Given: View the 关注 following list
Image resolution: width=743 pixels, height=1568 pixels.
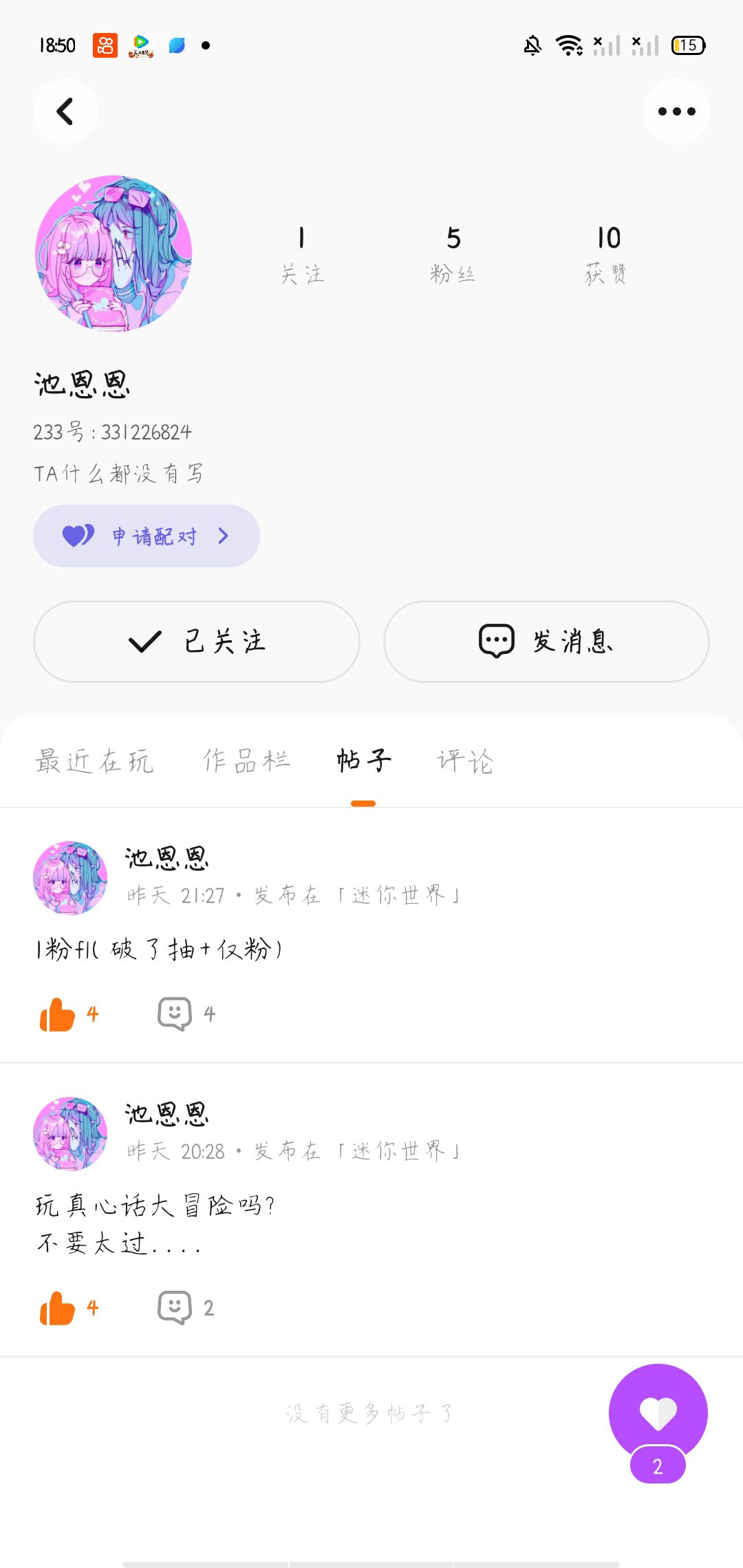Looking at the screenshot, I should coord(301,254).
